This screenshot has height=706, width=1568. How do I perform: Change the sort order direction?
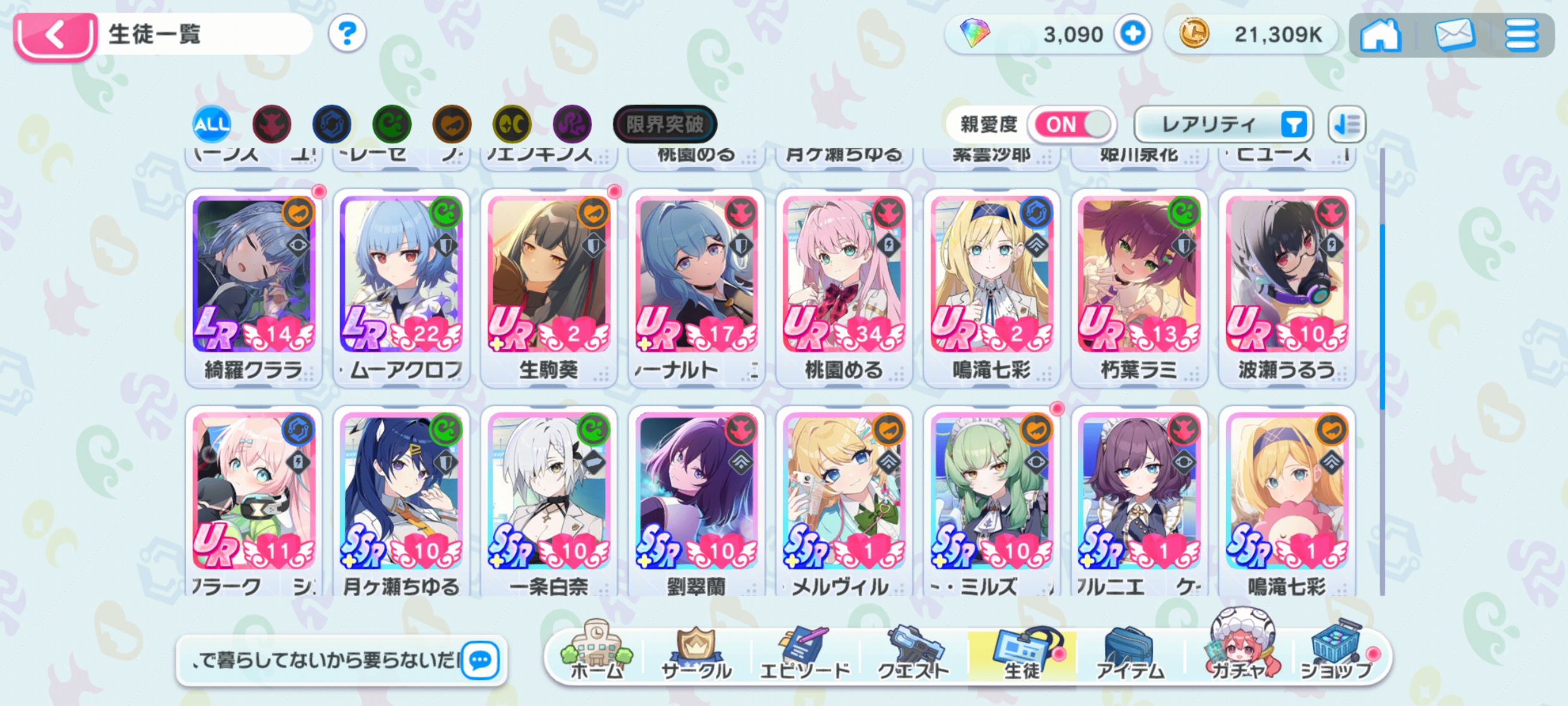click(x=1347, y=124)
